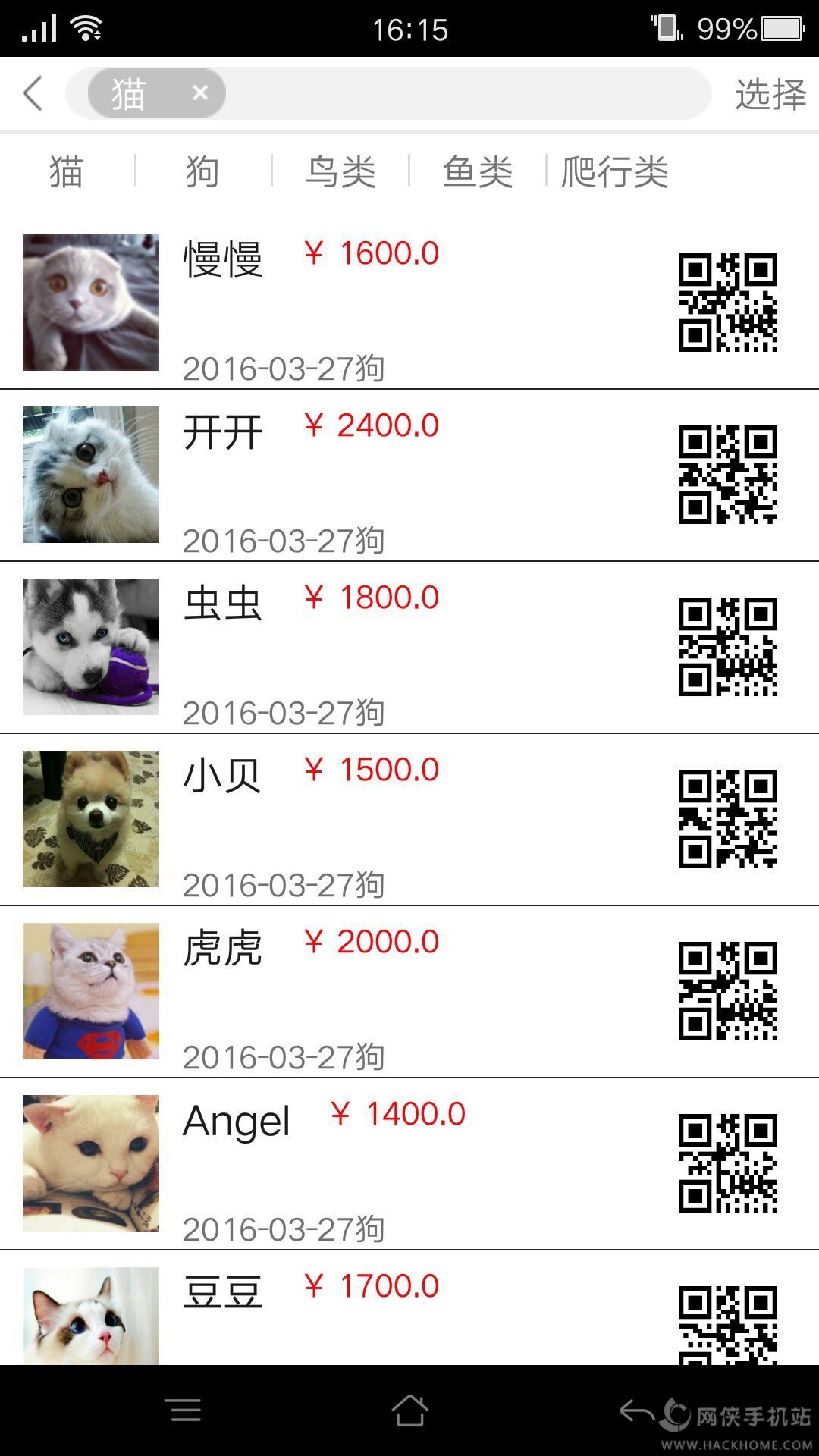Tap the 选择 button

(770, 95)
